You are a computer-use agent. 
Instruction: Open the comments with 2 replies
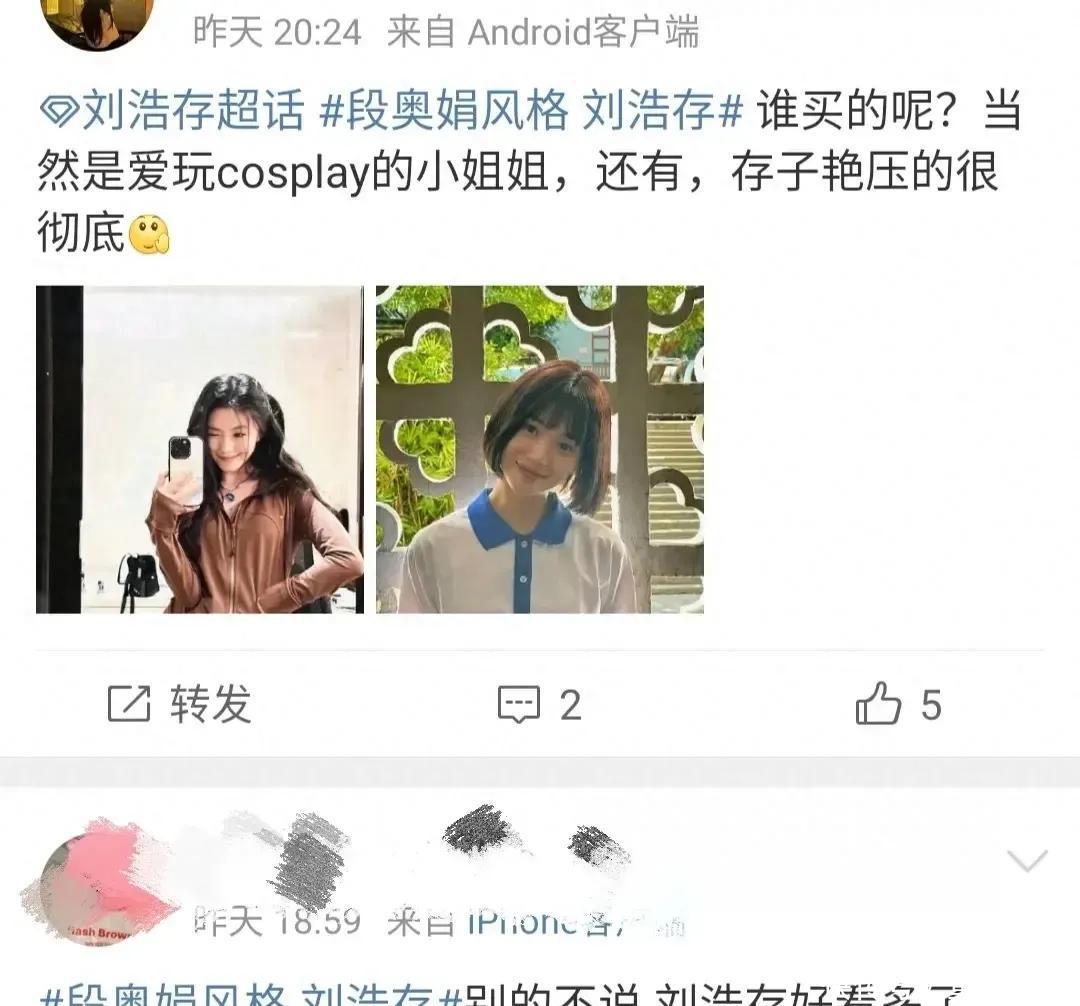540,705
